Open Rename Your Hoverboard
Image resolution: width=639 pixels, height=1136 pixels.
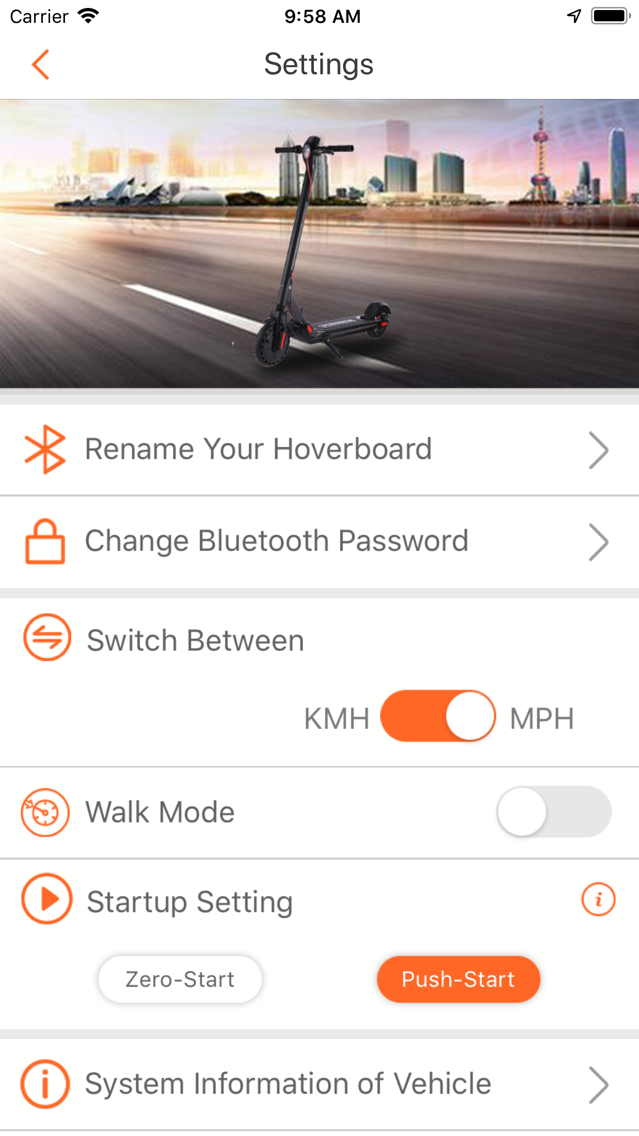[x=319, y=450]
